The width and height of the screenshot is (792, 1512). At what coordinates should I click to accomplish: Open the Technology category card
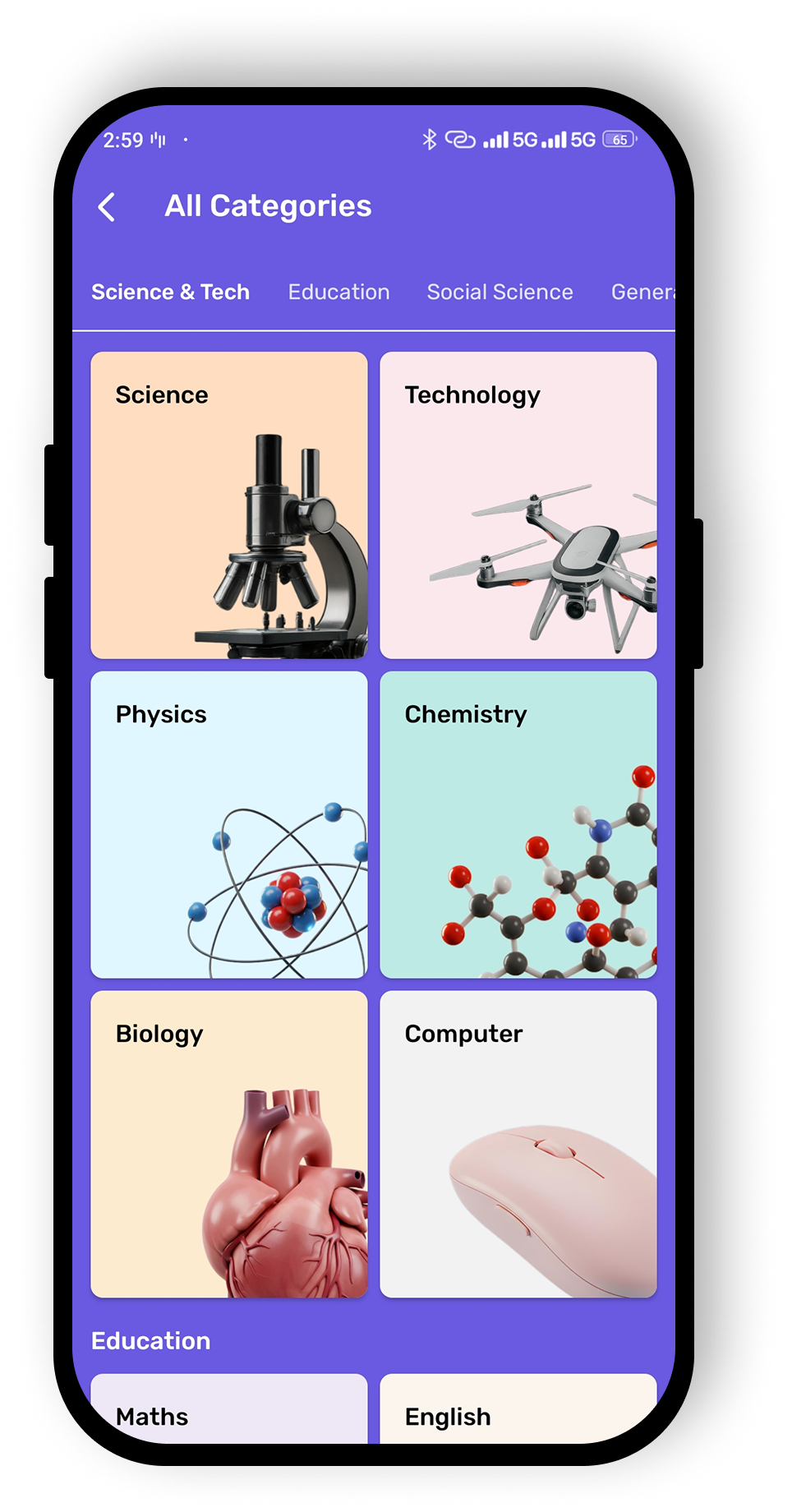[518, 505]
